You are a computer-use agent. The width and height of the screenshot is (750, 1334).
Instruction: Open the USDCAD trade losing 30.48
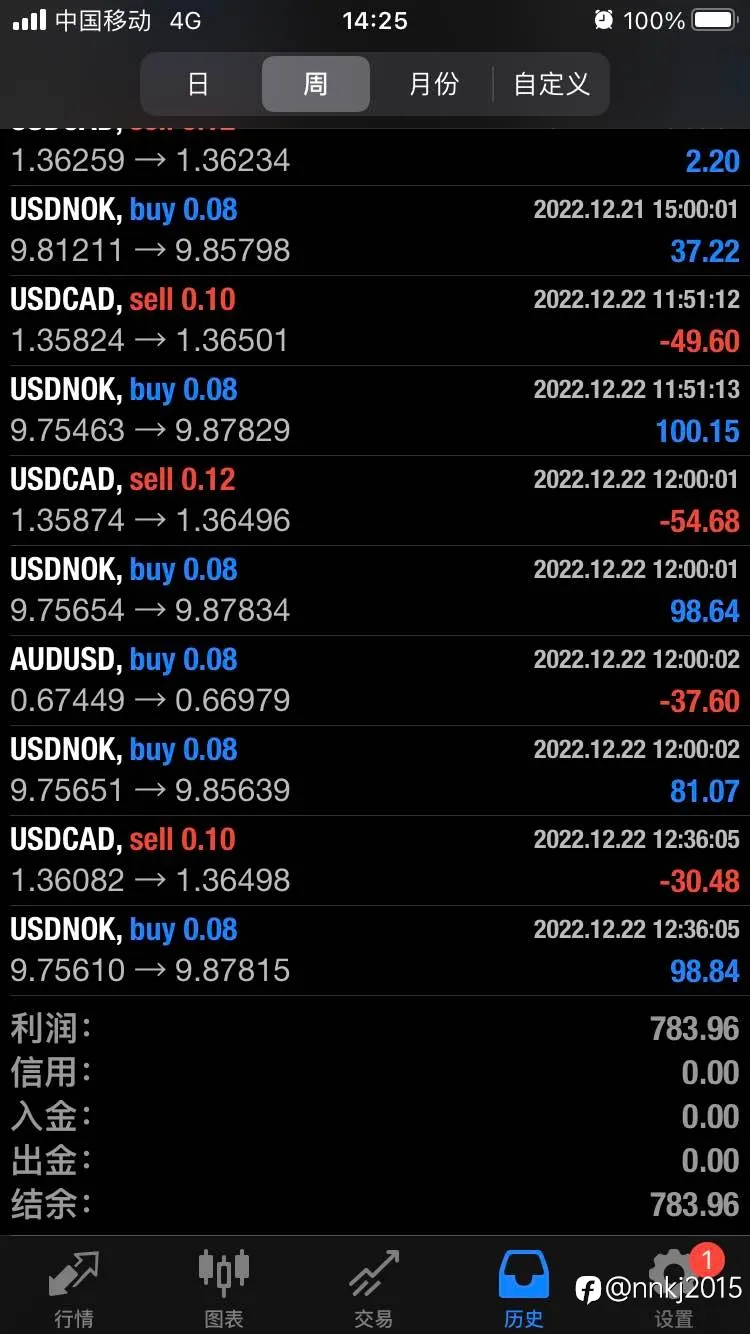coord(375,861)
